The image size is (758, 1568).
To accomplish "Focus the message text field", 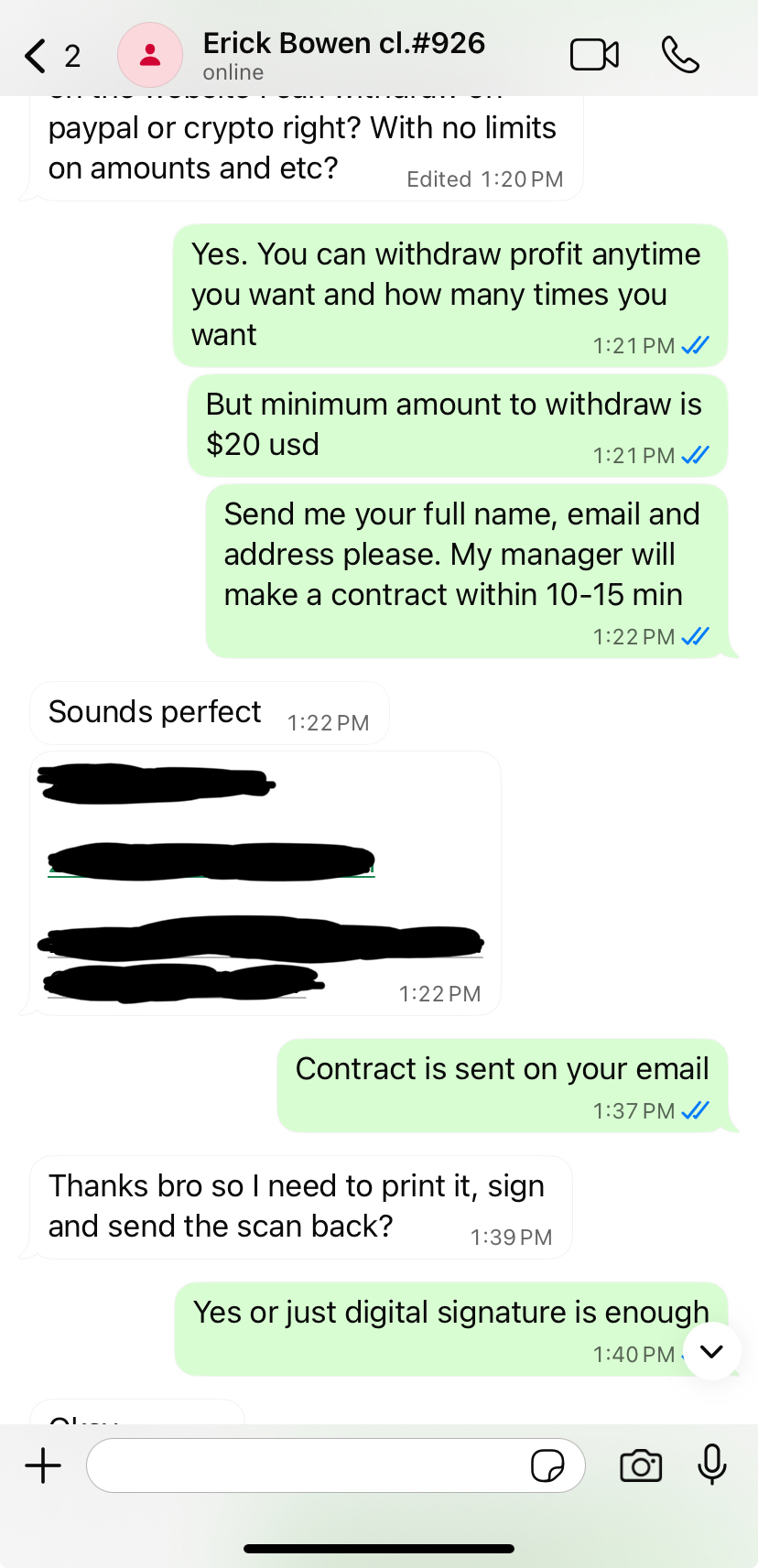I will 307,1465.
